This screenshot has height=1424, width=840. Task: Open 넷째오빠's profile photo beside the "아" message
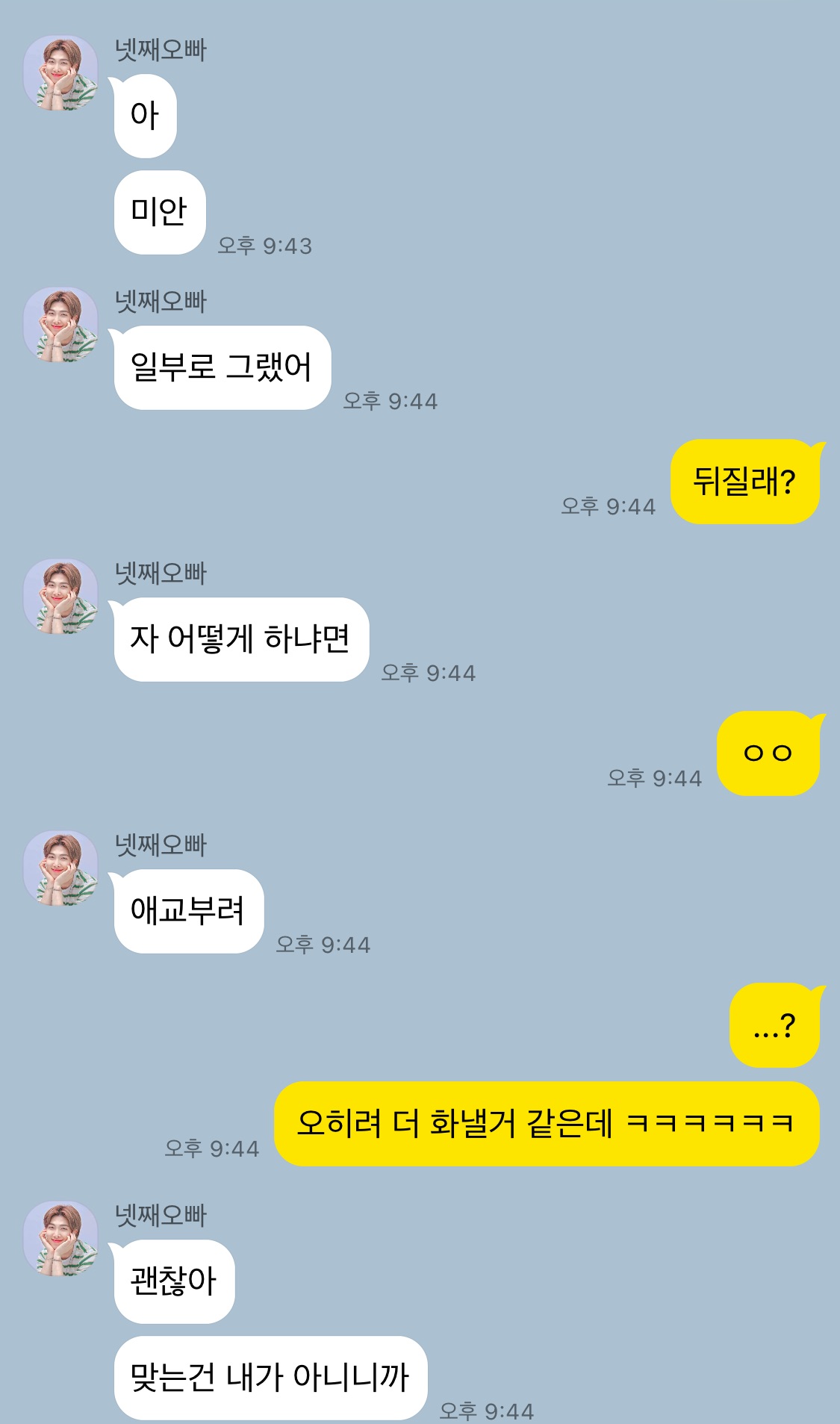point(61,74)
